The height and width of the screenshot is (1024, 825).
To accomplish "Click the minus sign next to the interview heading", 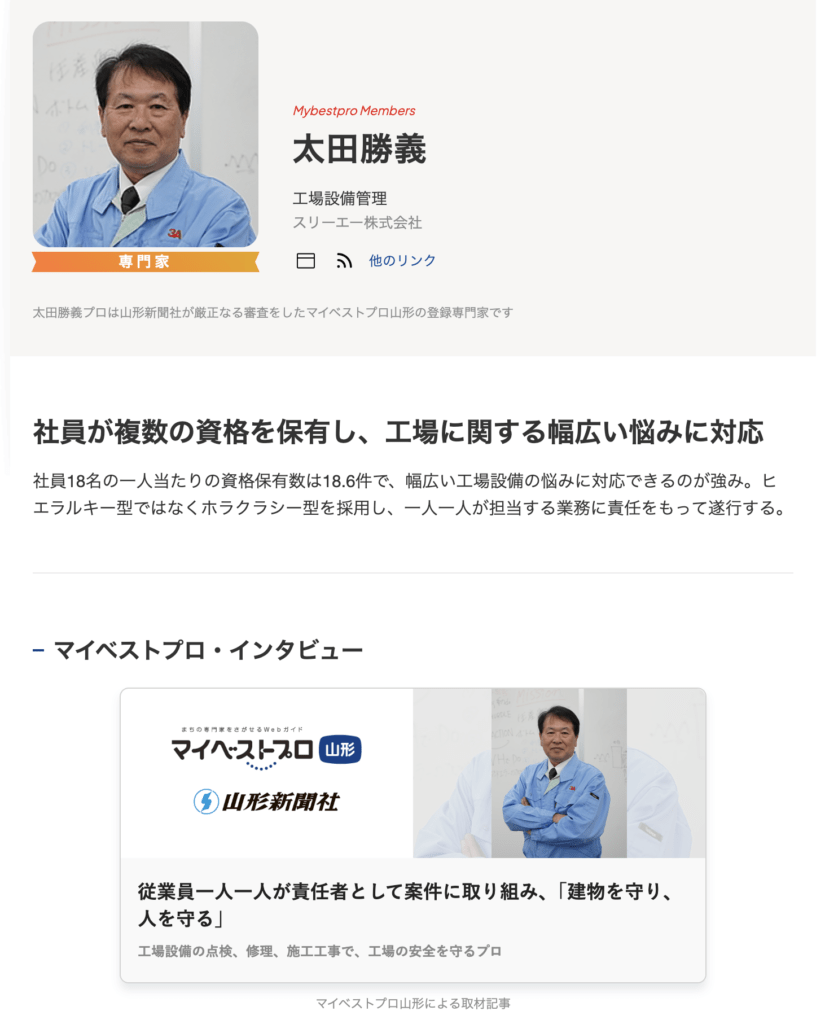I will point(38,648).
